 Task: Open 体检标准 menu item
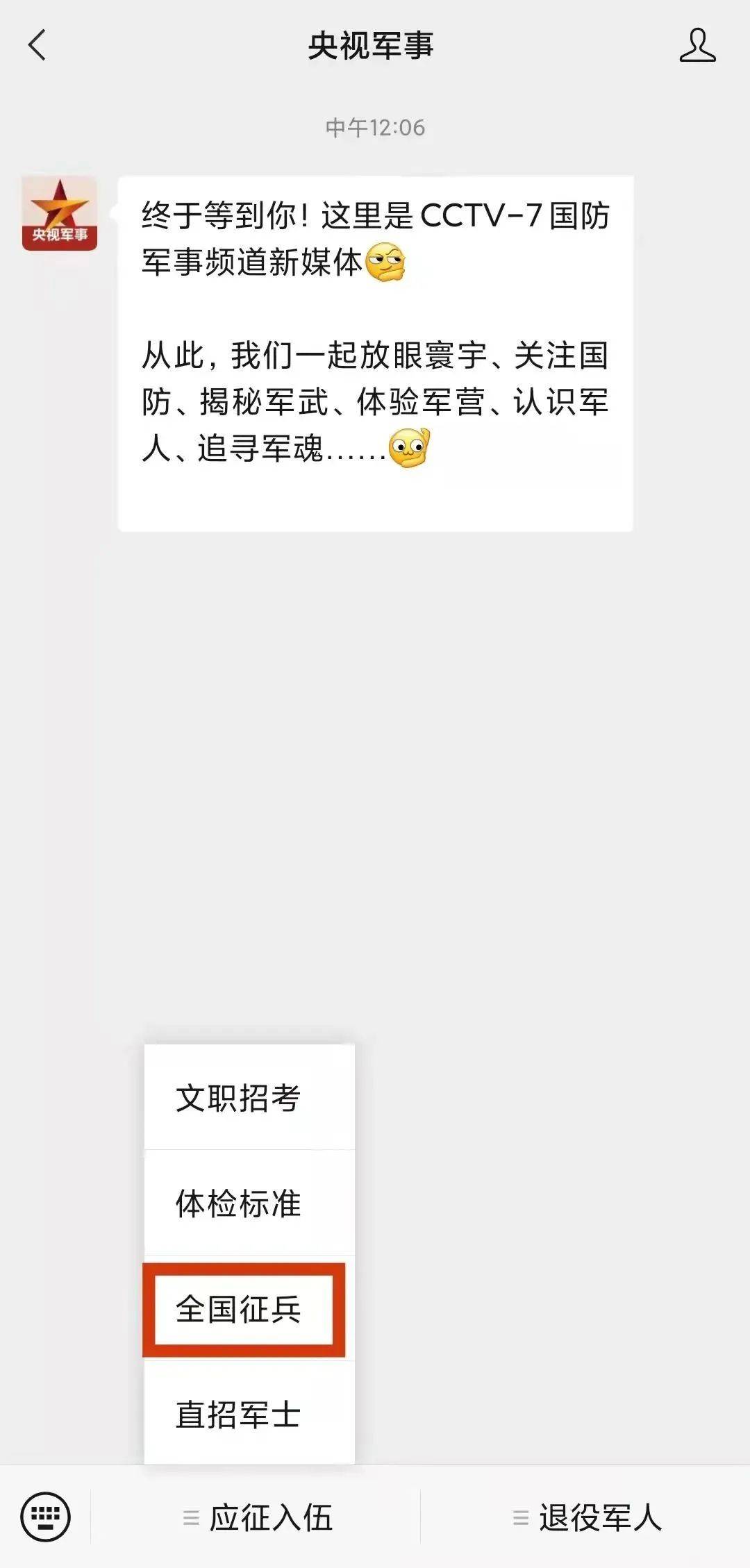249,1203
